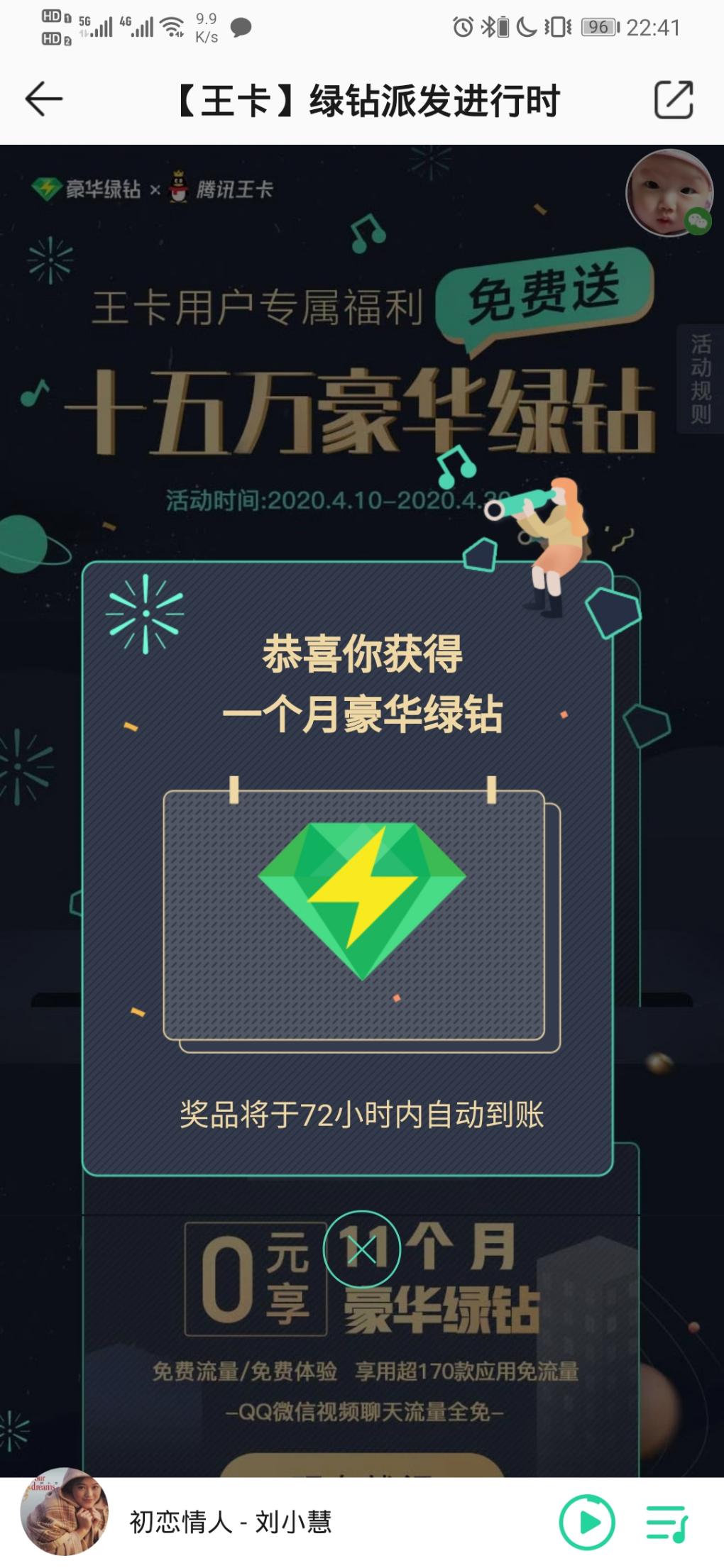Open the profile avatar

click(668, 192)
